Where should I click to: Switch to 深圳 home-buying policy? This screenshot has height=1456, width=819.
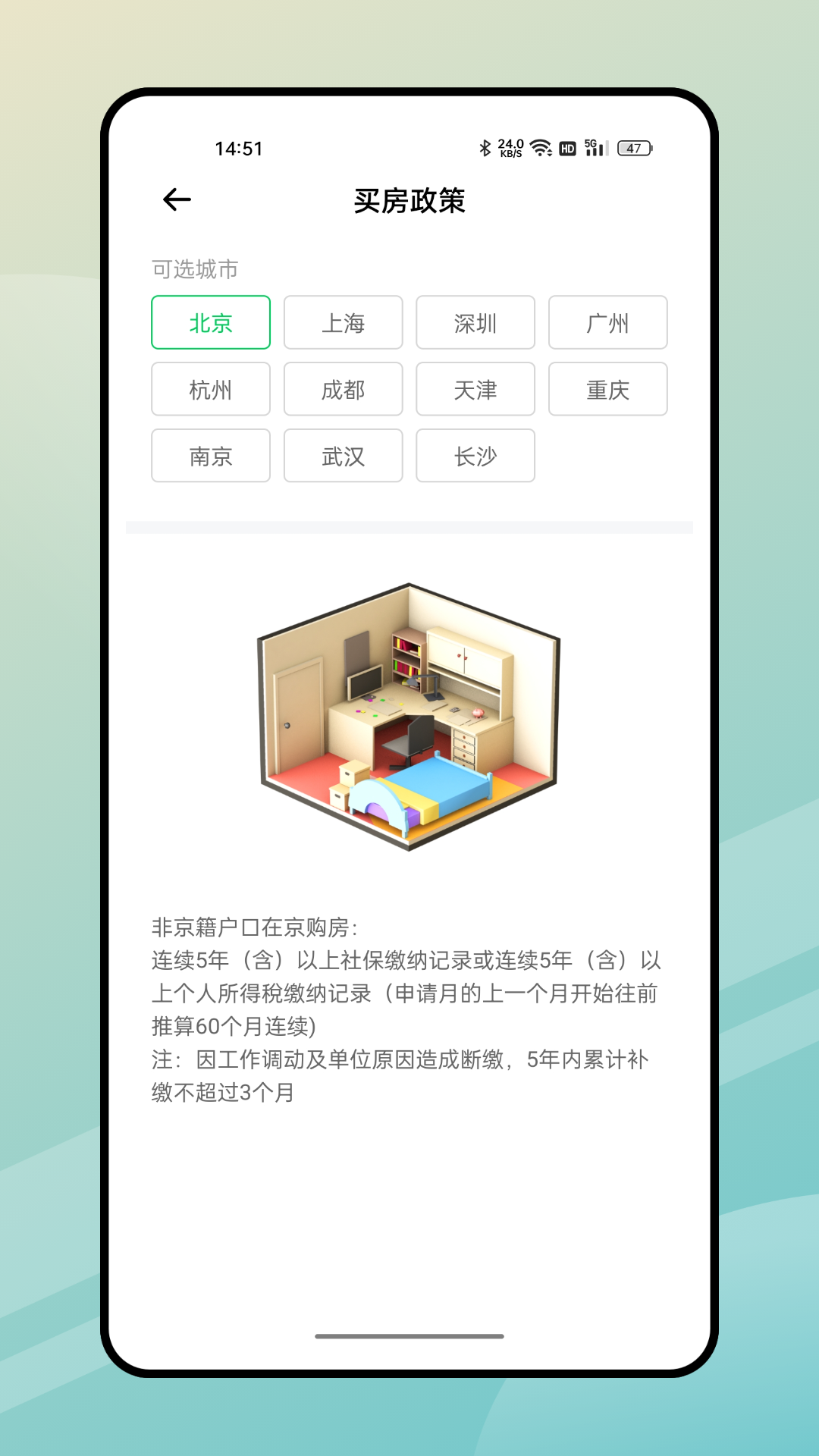pos(475,322)
